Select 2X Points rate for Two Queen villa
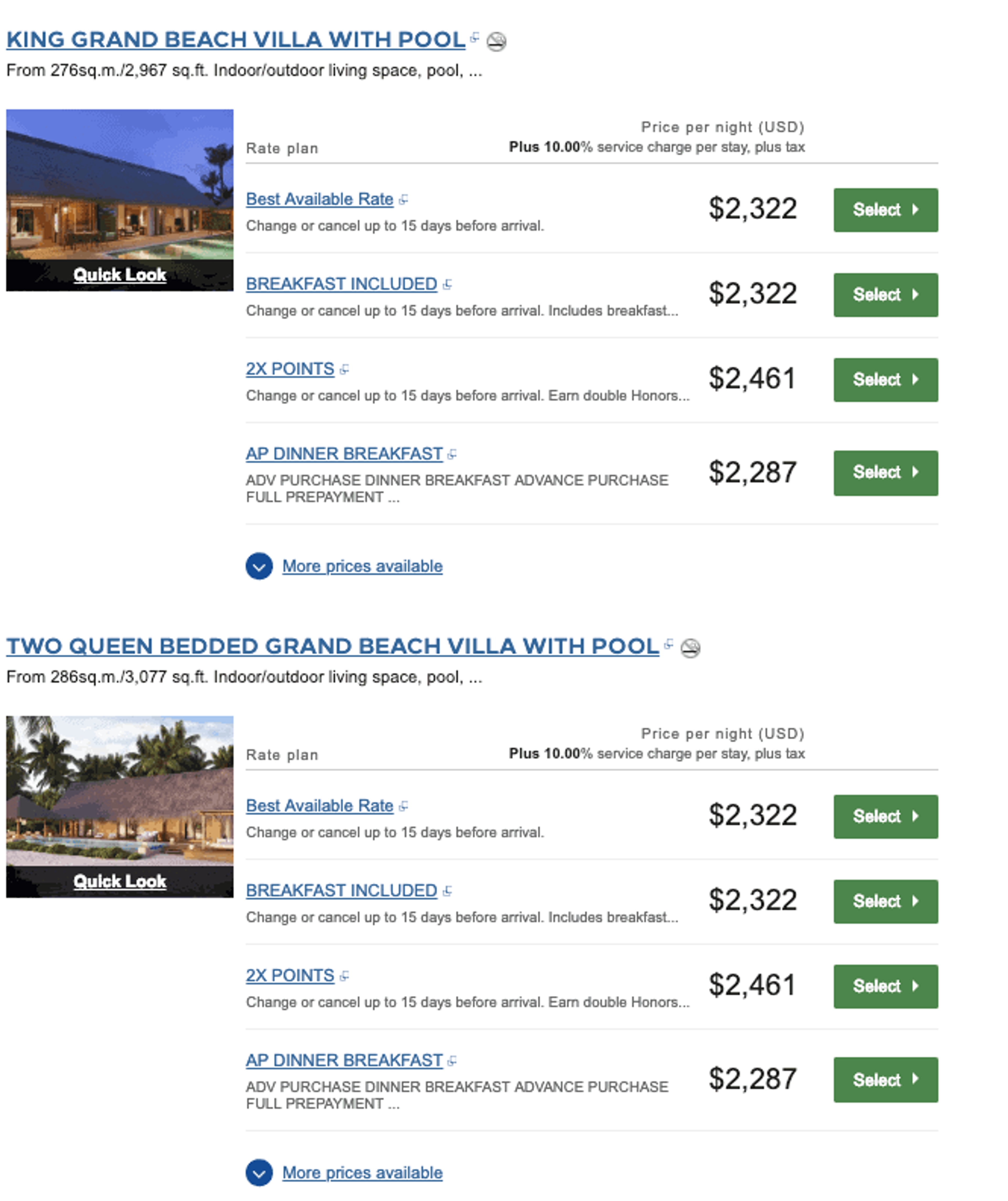Image resolution: width=1008 pixels, height=1201 pixels. (x=885, y=986)
